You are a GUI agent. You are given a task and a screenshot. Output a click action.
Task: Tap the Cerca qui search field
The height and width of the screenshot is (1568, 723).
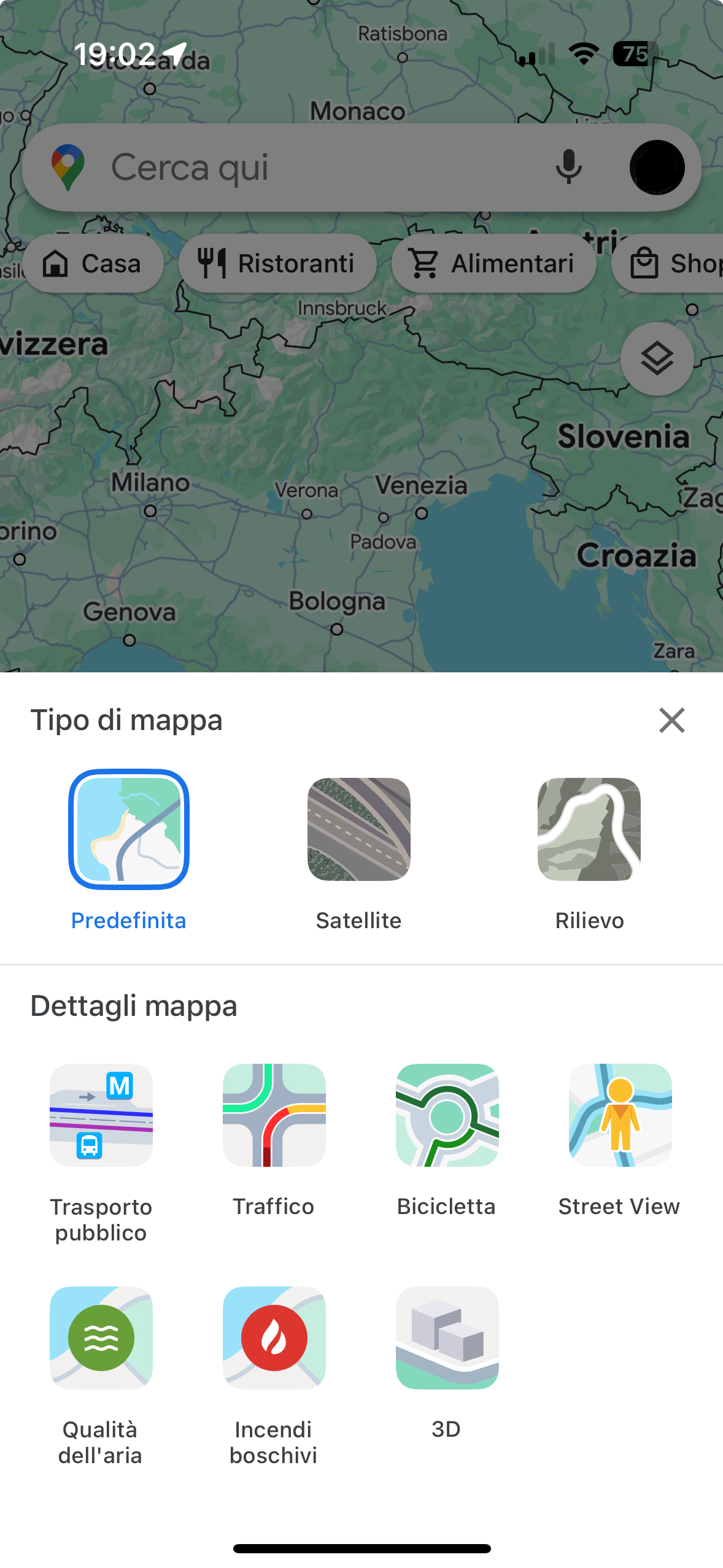coord(307,167)
